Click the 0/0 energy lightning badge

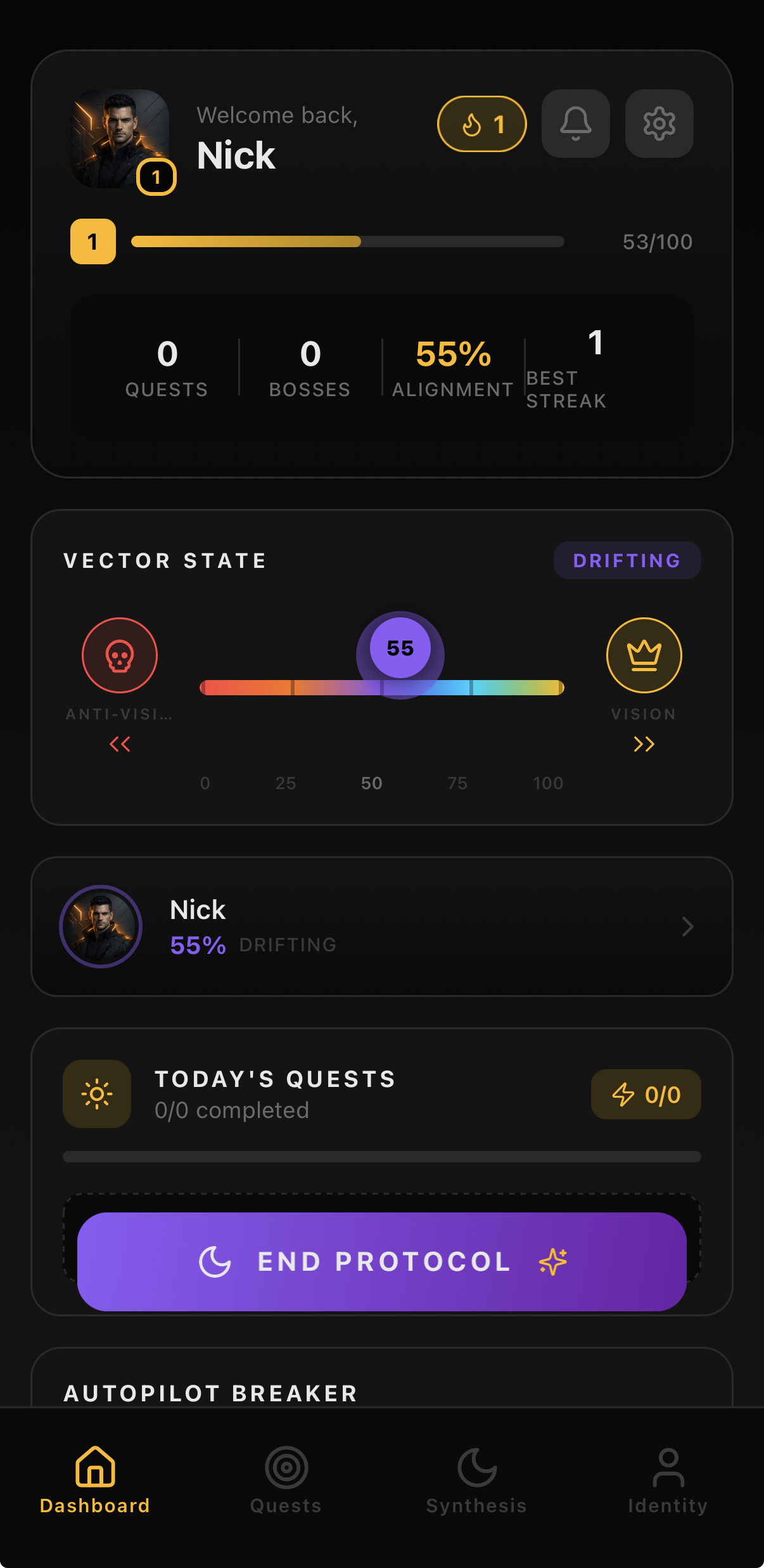pos(646,1095)
